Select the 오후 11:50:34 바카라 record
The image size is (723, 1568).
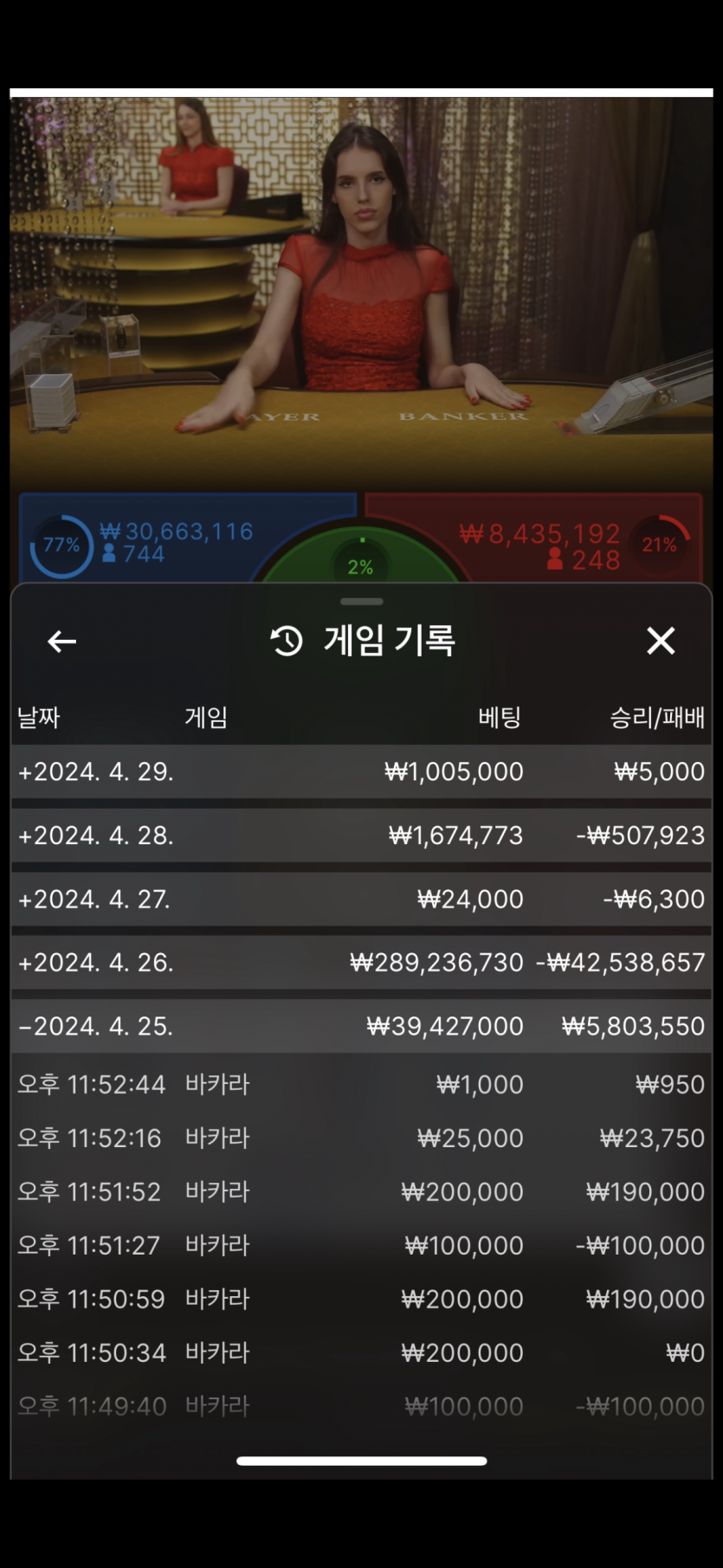point(361,1353)
